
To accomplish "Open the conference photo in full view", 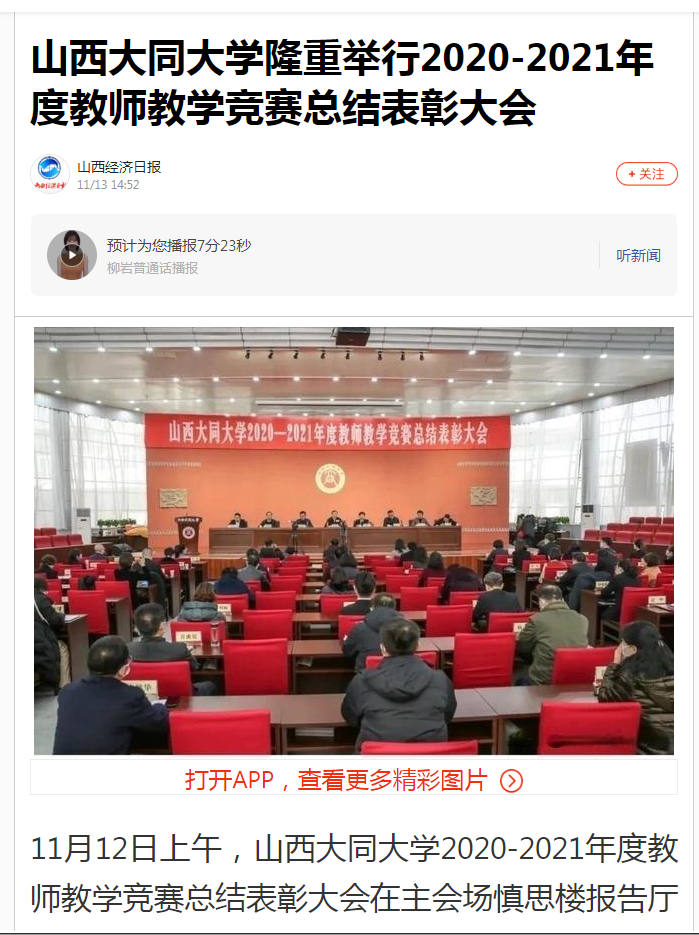I will click(x=353, y=540).
